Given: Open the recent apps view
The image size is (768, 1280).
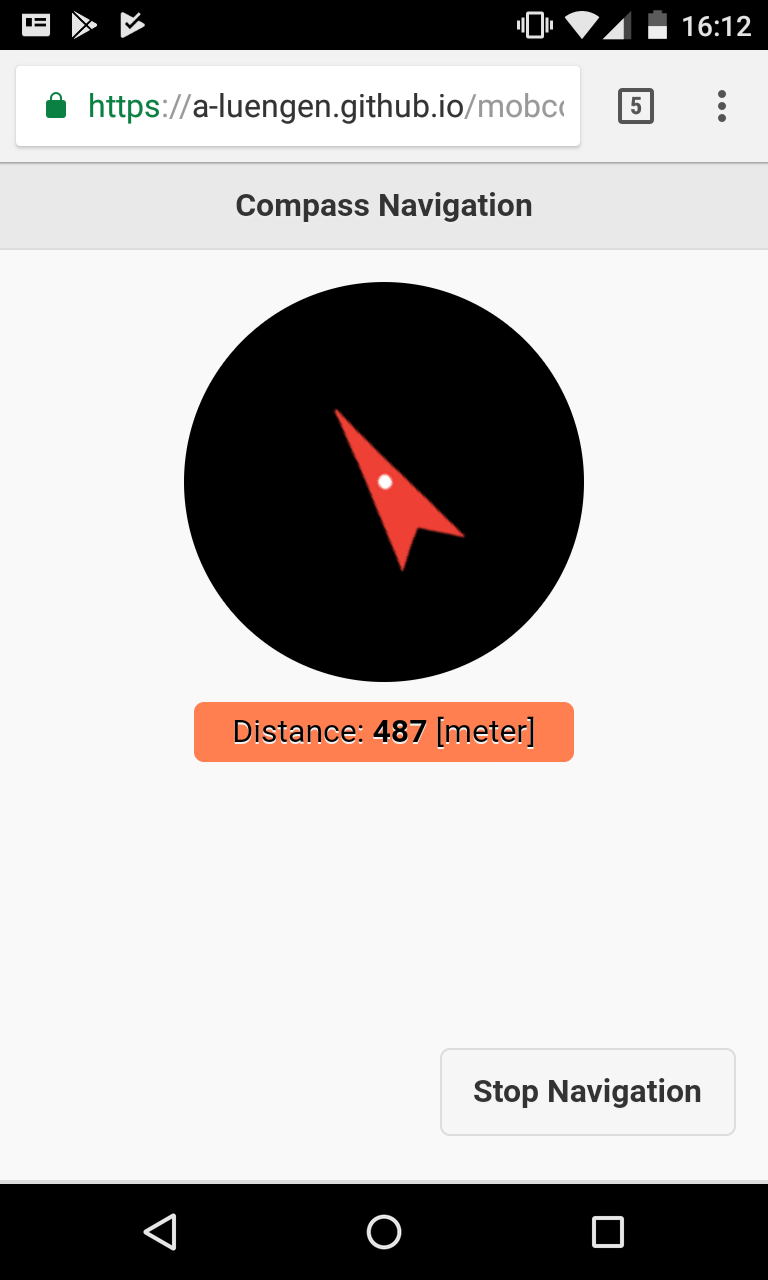Looking at the screenshot, I should click(608, 1232).
